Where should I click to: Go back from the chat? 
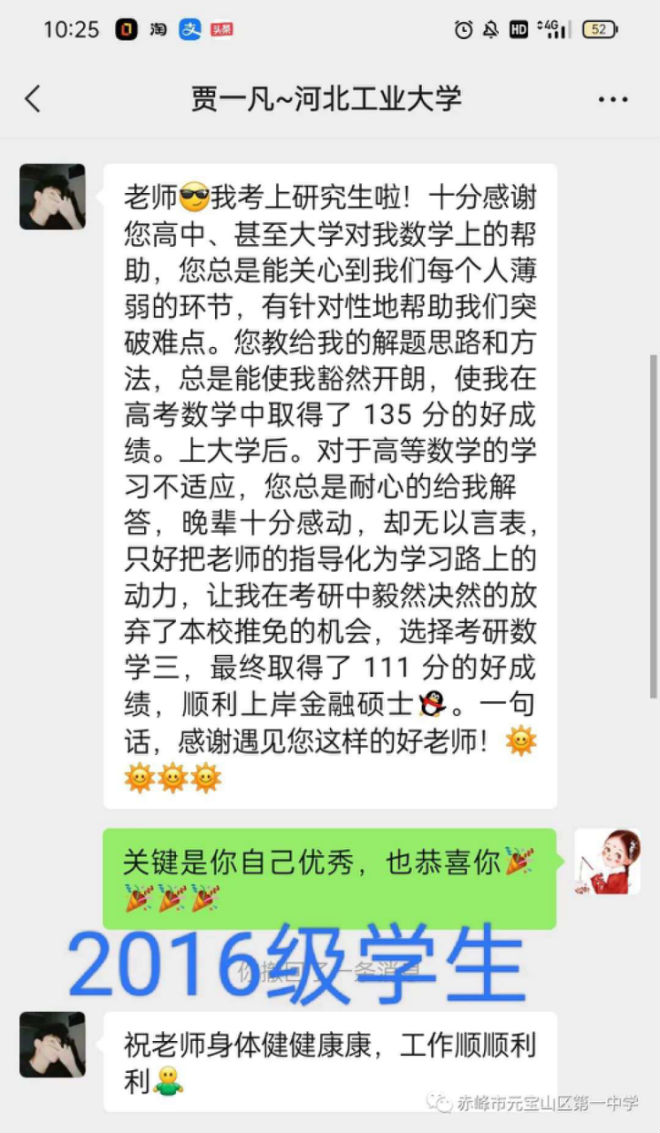pyautogui.click(x=34, y=99)
